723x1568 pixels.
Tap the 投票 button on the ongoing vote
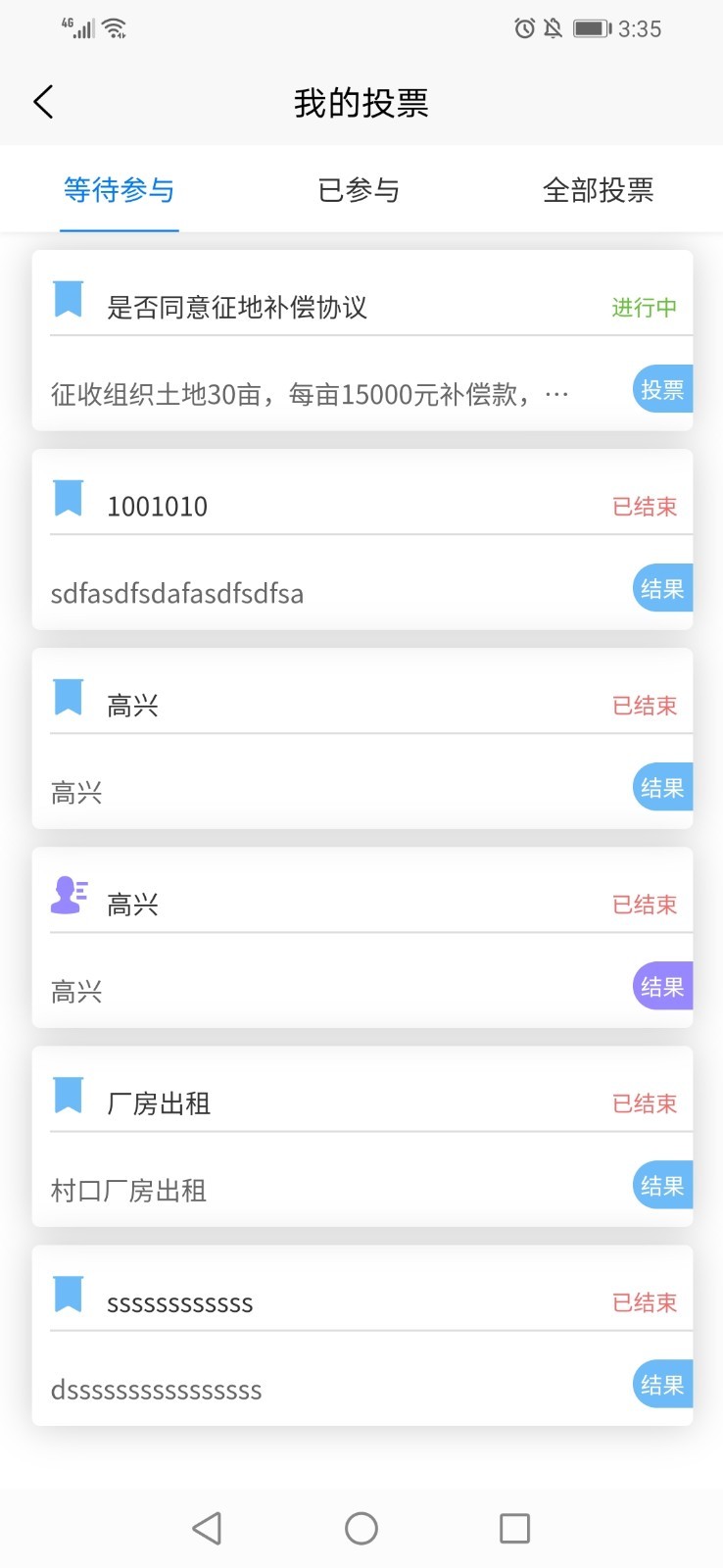point(661,389)
